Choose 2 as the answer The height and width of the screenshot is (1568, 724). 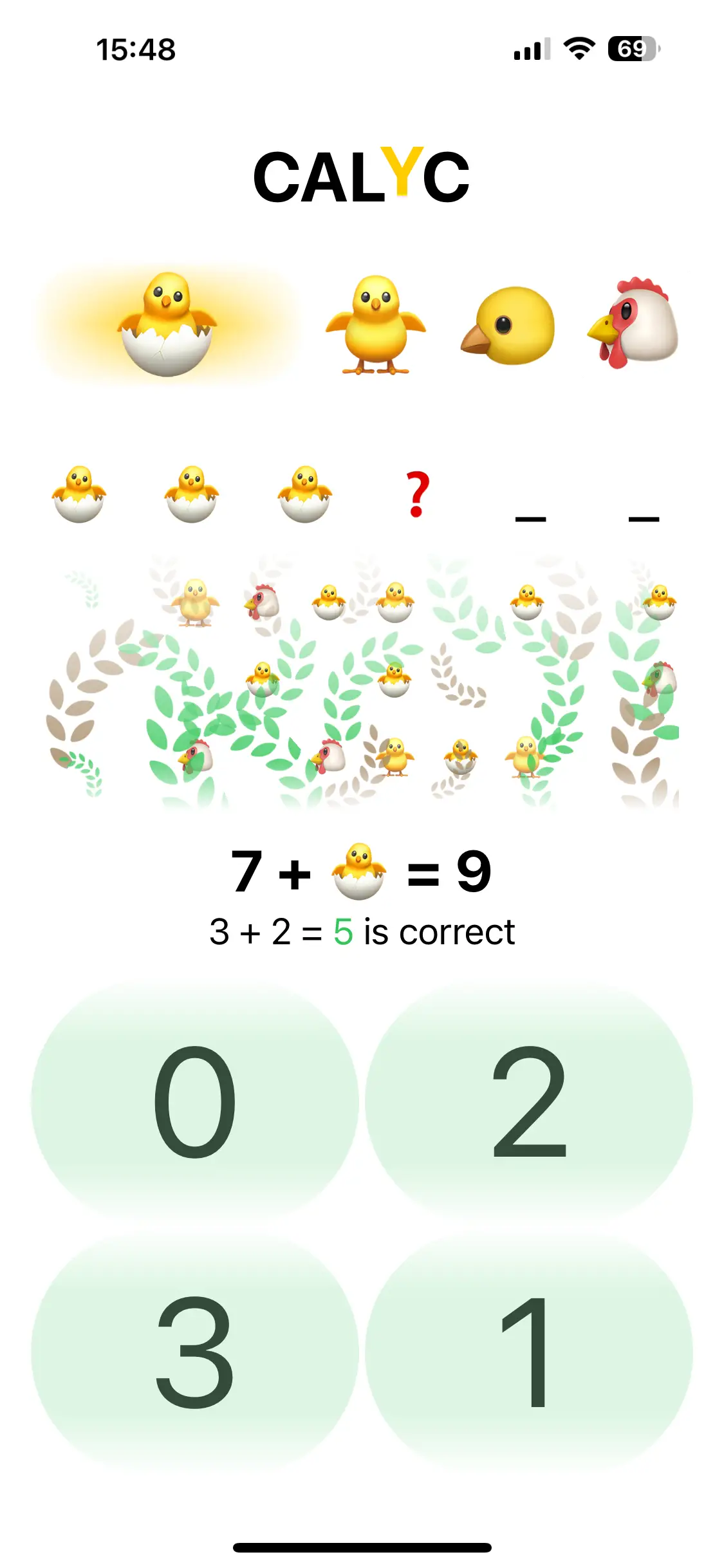[x=529, y=1101]
